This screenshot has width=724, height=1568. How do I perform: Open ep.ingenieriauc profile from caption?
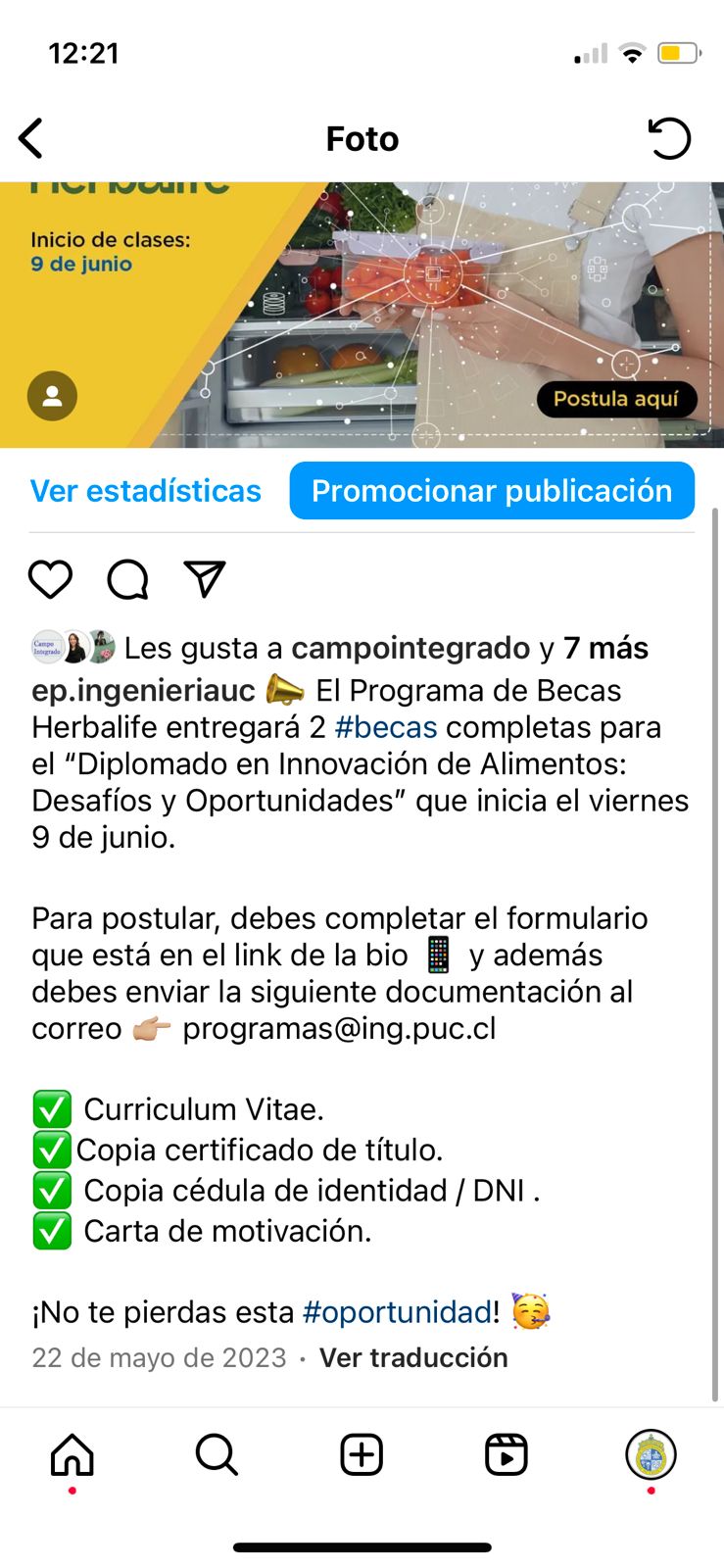tap(143, 691)
